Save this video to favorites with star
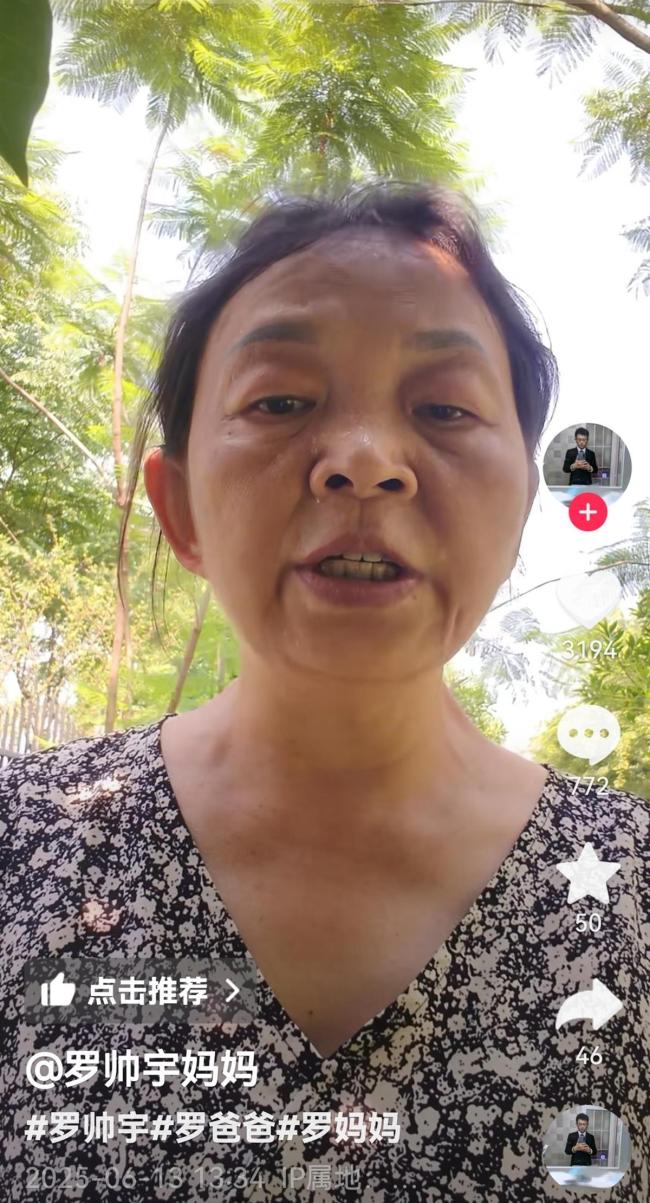Screen dimensions: 650x1203 coord(588,872)
